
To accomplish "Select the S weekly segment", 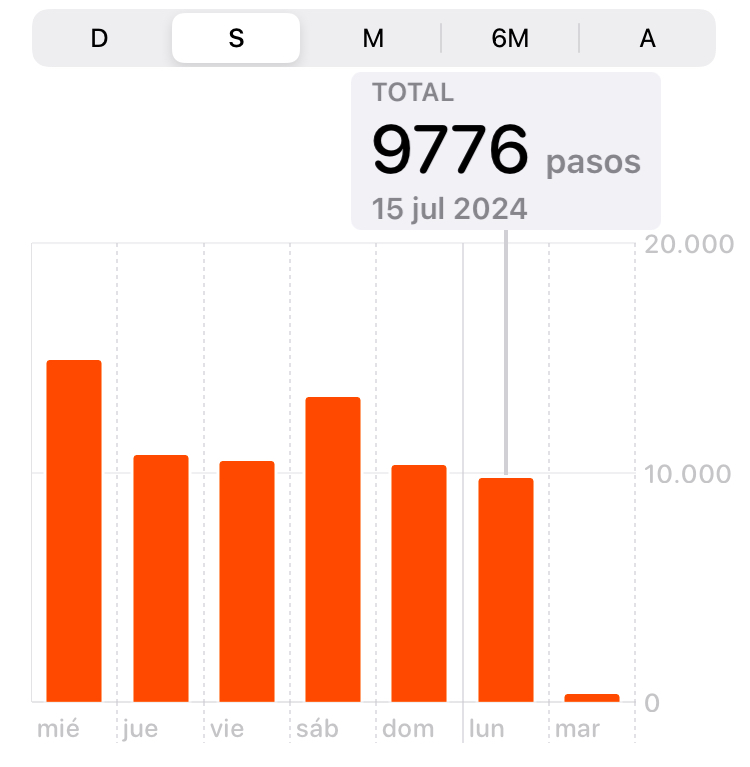I will coord(236,38).
